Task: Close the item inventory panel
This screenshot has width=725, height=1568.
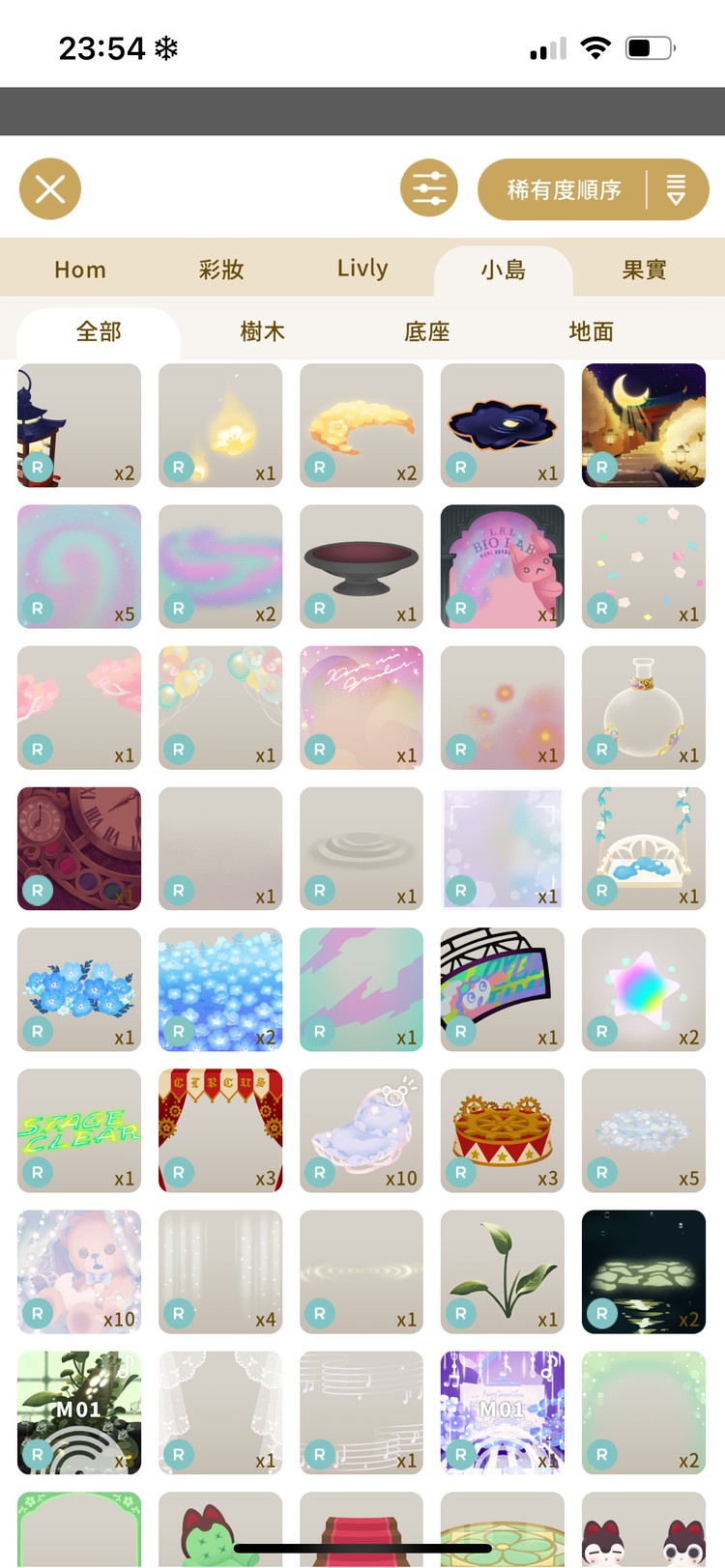Action: (50, 188)
